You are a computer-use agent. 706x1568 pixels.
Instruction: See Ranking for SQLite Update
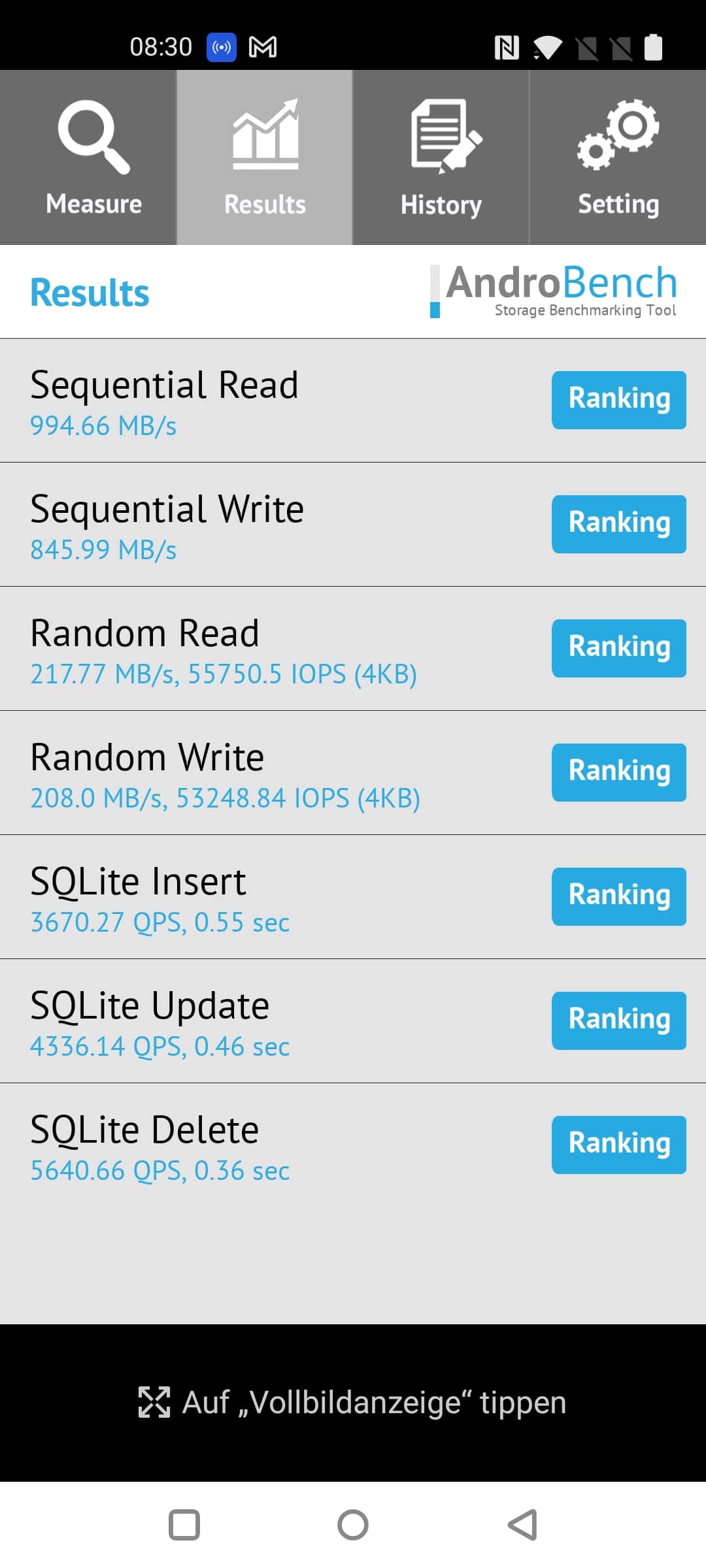tap(619, 1021)
